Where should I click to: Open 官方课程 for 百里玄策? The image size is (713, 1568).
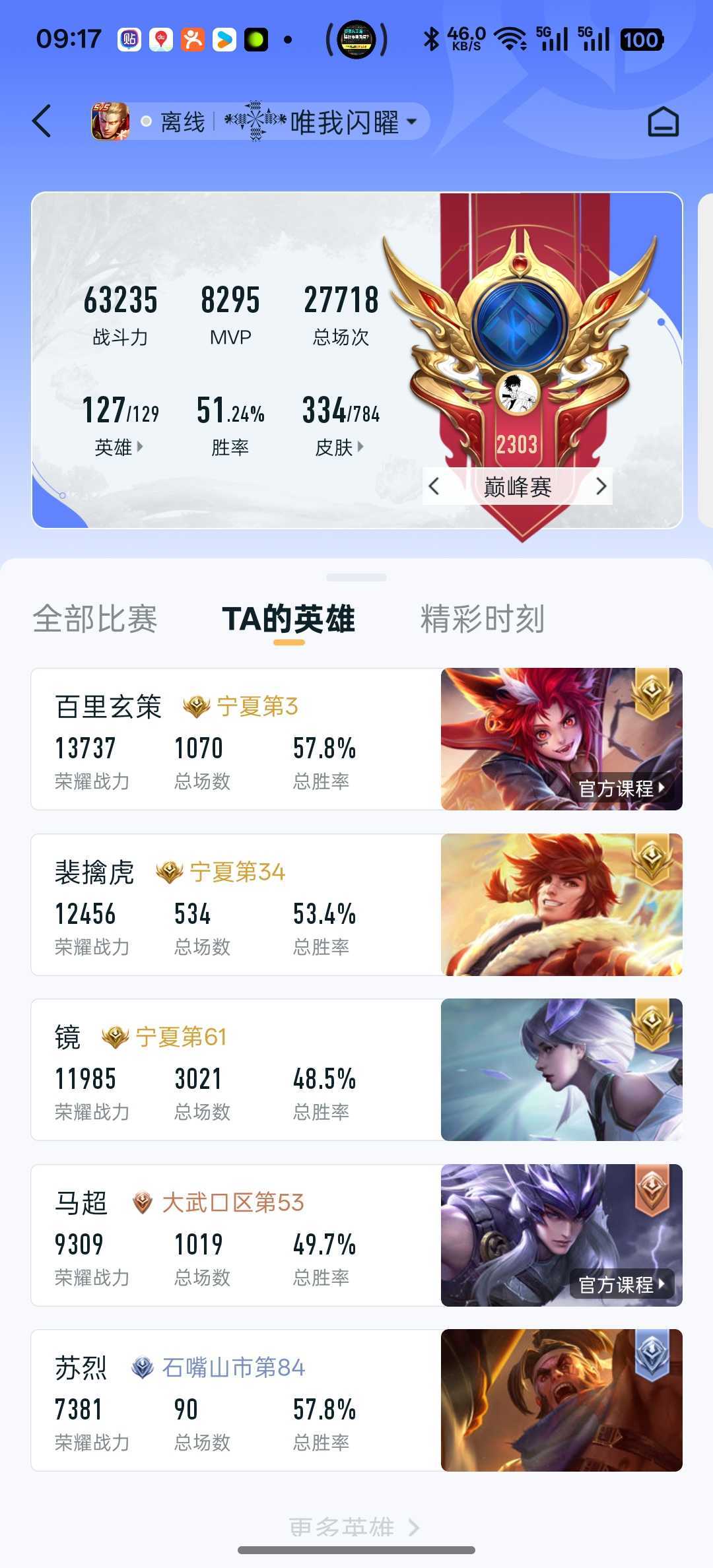(621, 788)
